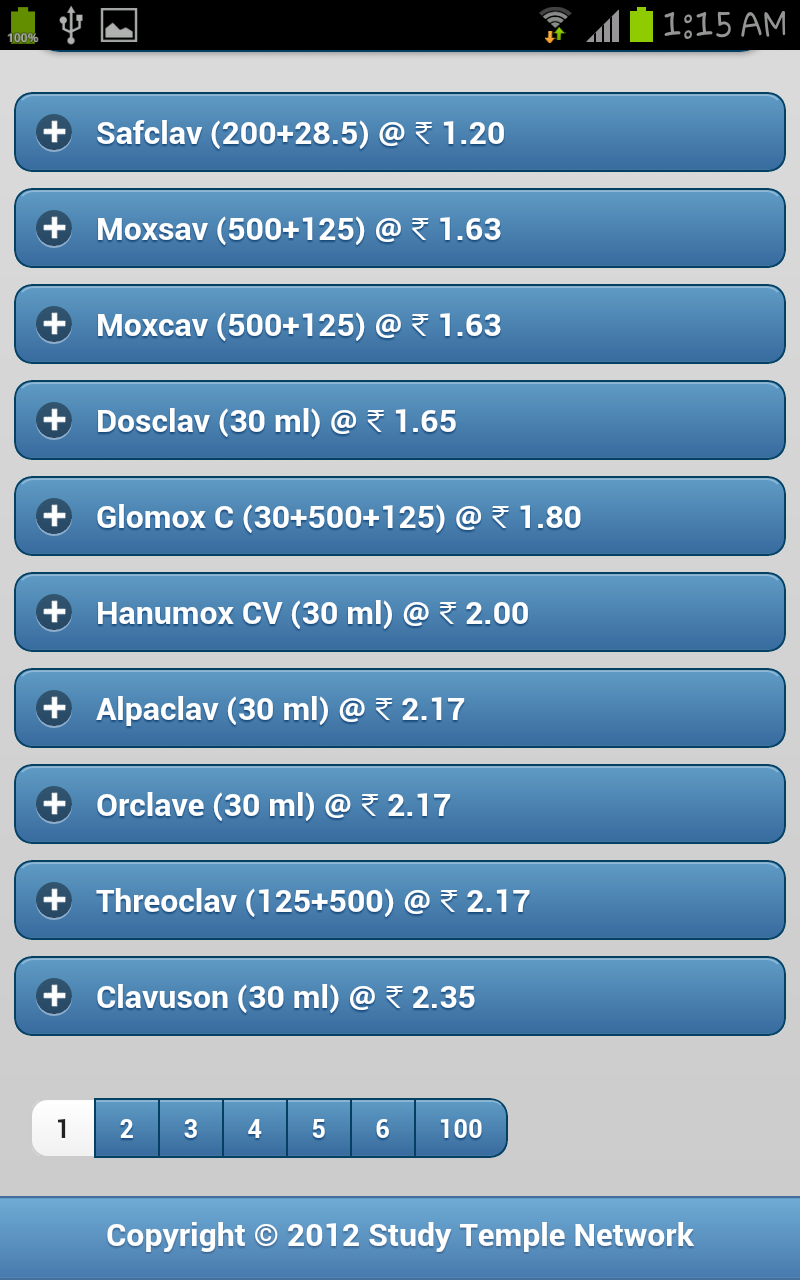Expand the Alpaclav (30 ml) row
This screenshot has width=800, height=1280.
coord(400,708)
